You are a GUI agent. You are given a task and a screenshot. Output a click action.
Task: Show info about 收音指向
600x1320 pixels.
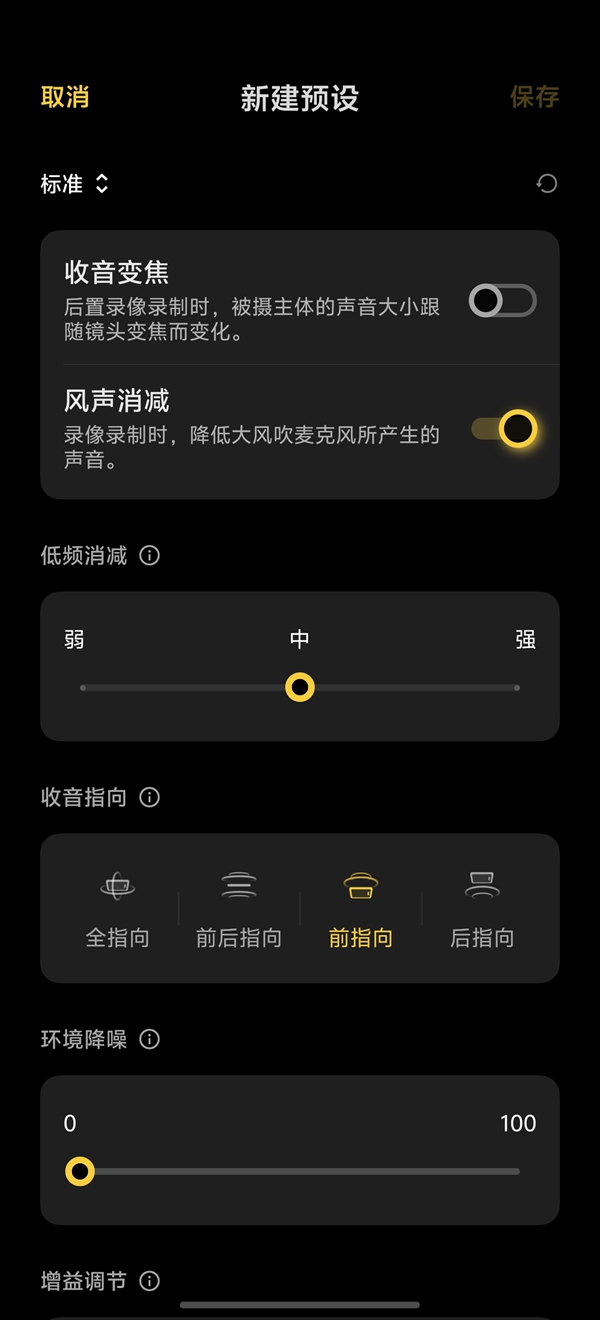pyautogui.click(x=150, y=798)
